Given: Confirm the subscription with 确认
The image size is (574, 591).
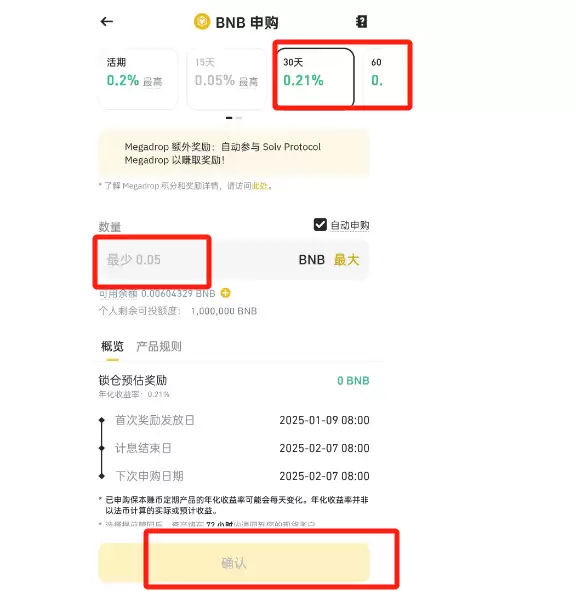Looking at the screenshot, I should (234, 563).
